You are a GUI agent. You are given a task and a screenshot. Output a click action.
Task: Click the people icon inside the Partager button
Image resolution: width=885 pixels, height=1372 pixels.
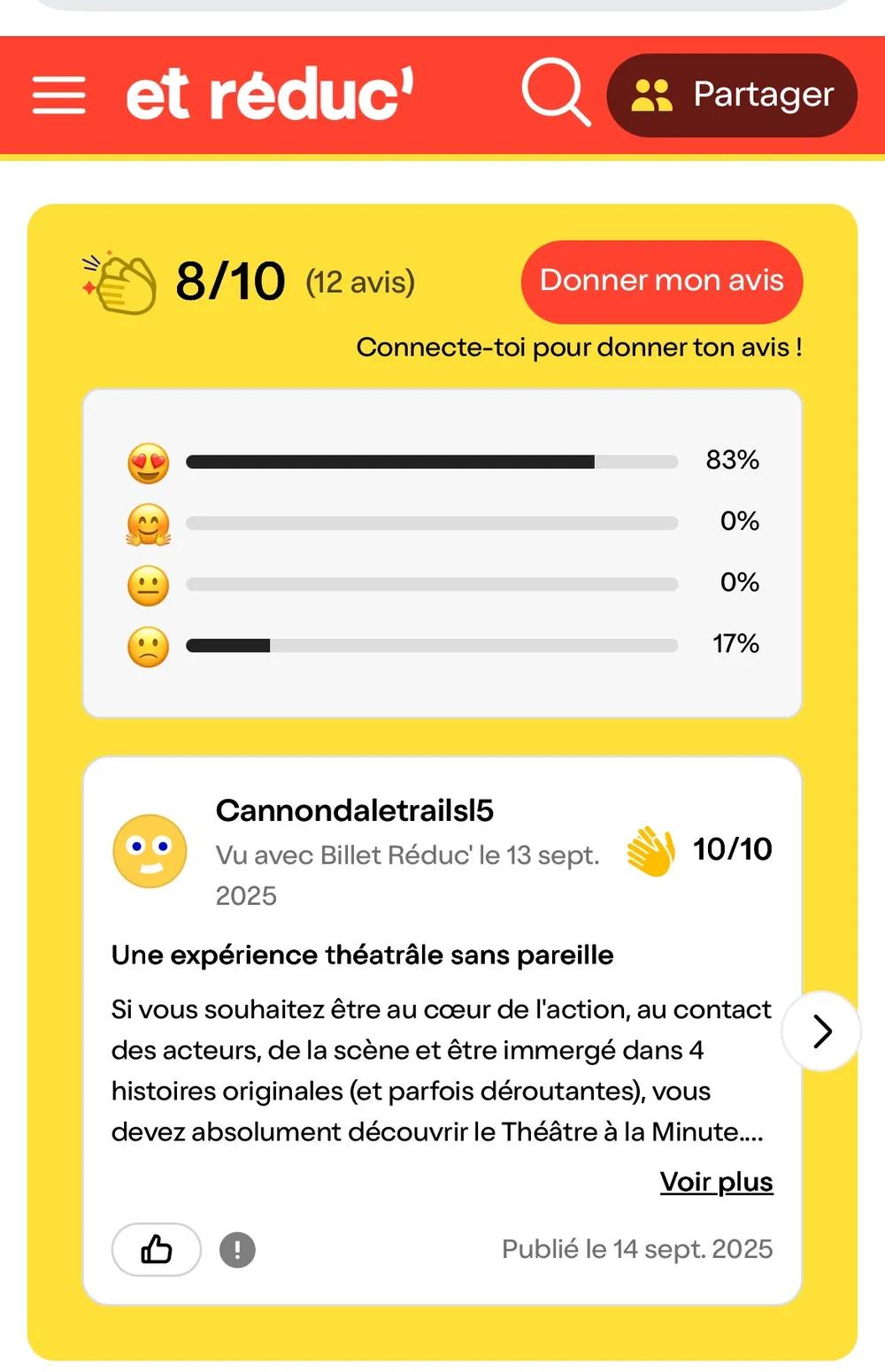[x=652, y=94]
